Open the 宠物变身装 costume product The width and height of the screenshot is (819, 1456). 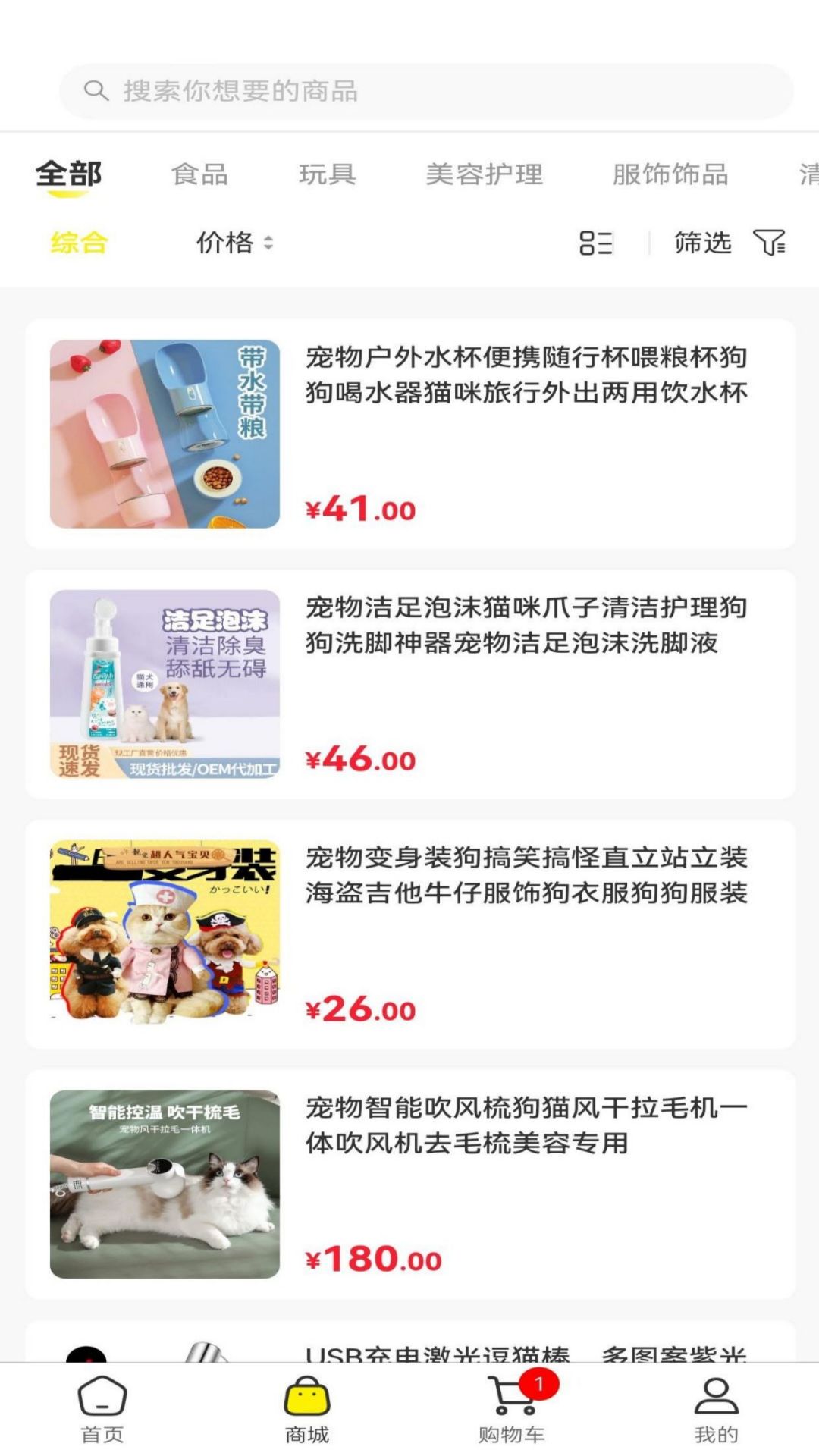point(410,934)
